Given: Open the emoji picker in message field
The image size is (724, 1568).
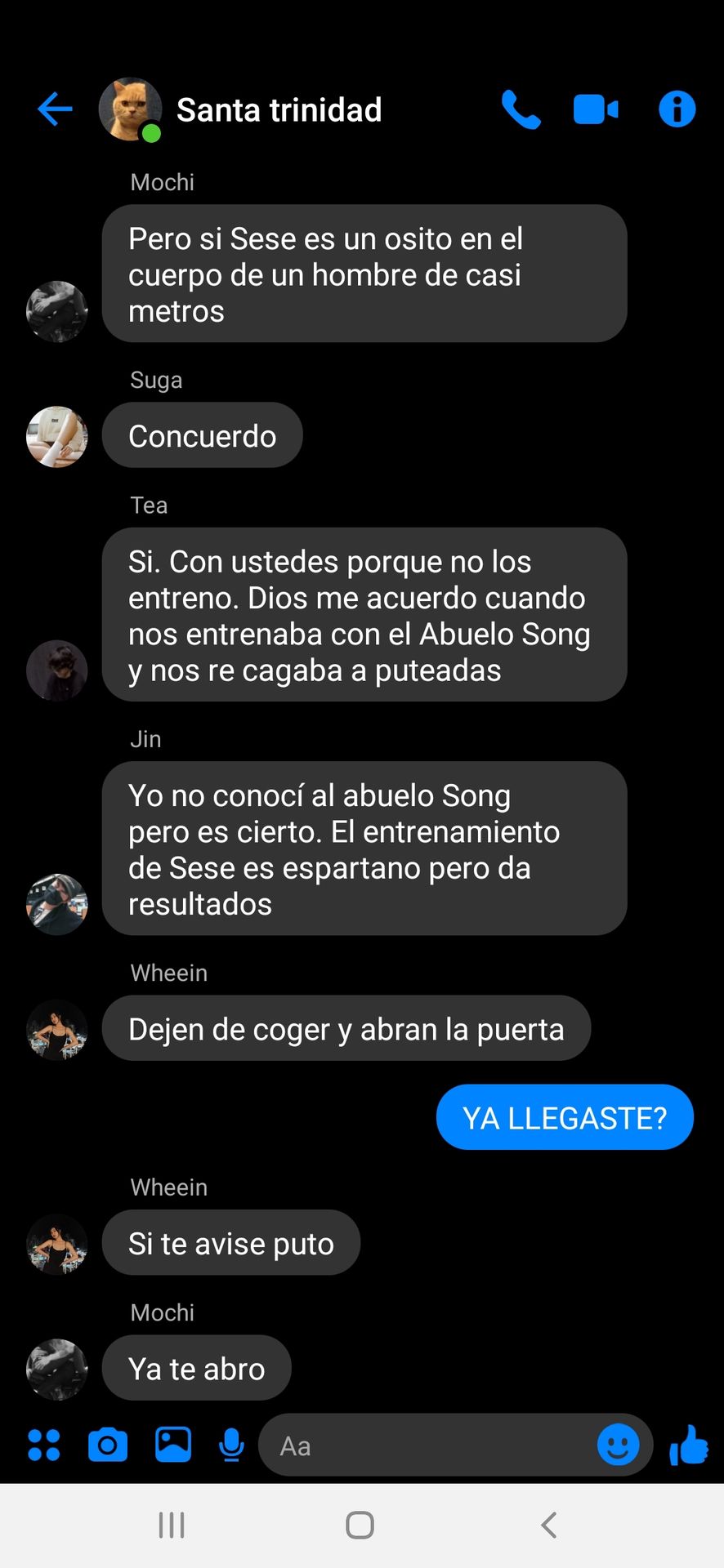Looking at the screenshot, I should [x=618, y=1445].
